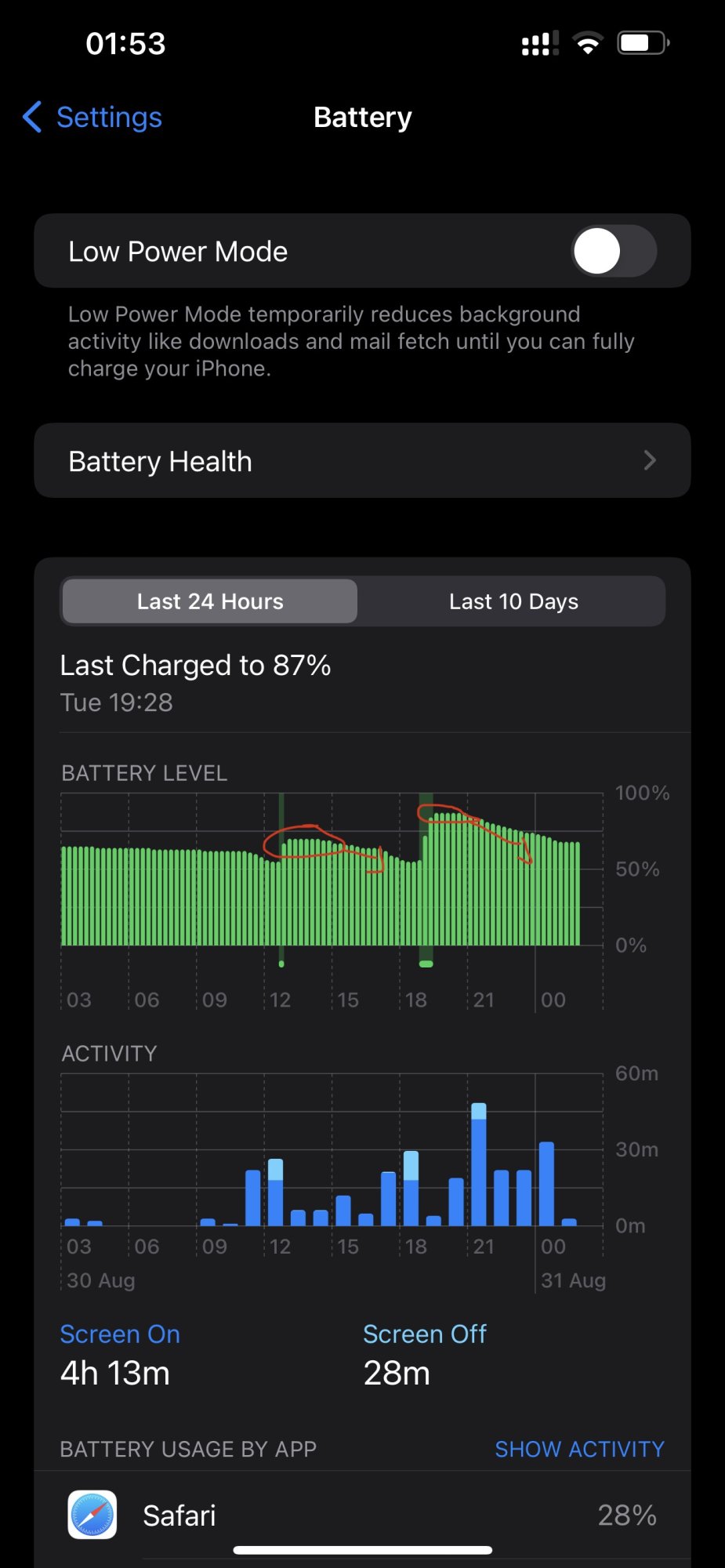This screenshot has height=1568, width=725.
Task: Open Safari battery usage row
Action: [362, 1515]
